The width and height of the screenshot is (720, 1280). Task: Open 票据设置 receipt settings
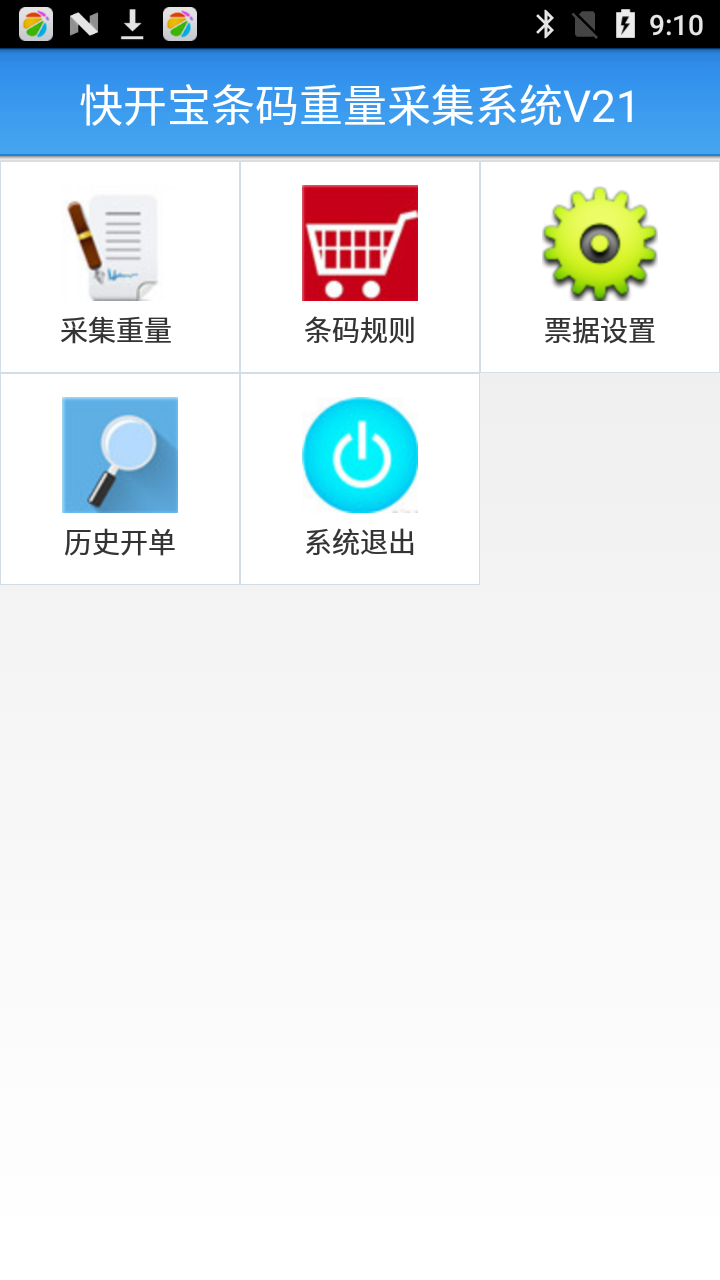[600, 267]
